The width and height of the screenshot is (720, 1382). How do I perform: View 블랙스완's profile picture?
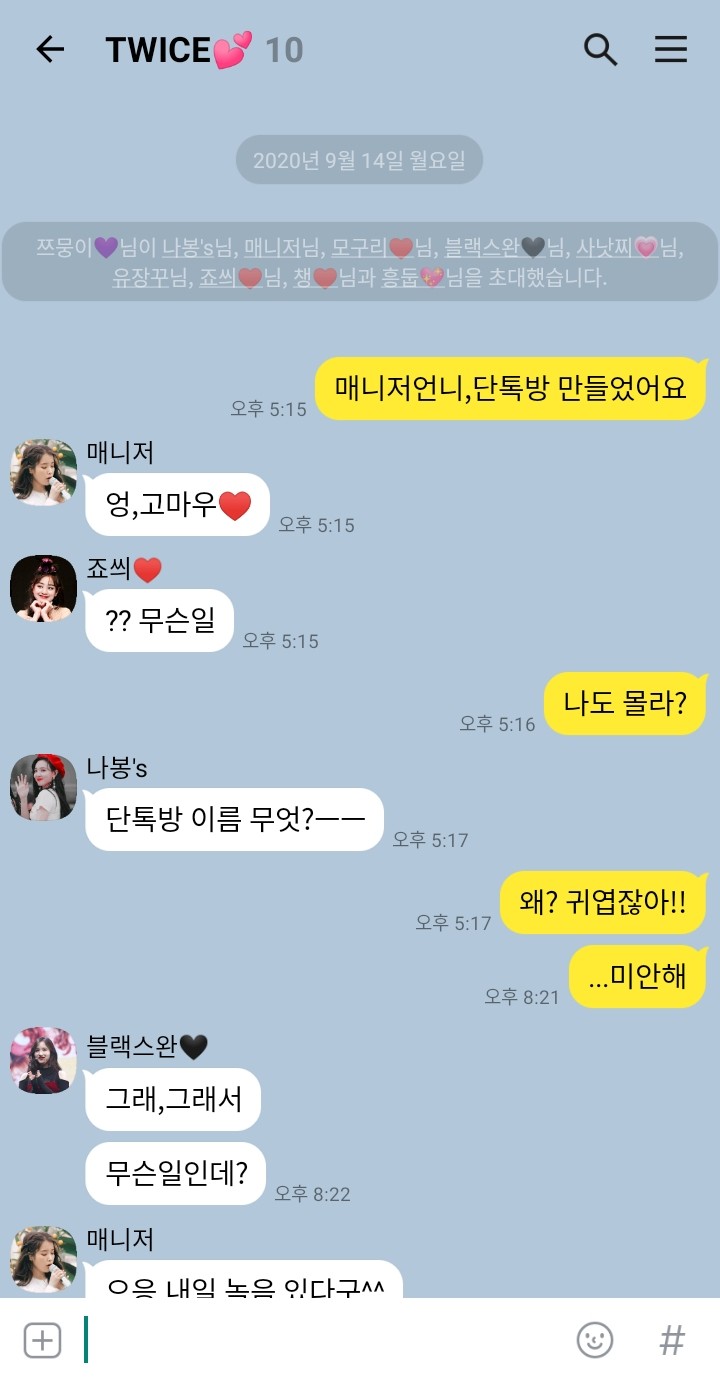coord(44,1060)
